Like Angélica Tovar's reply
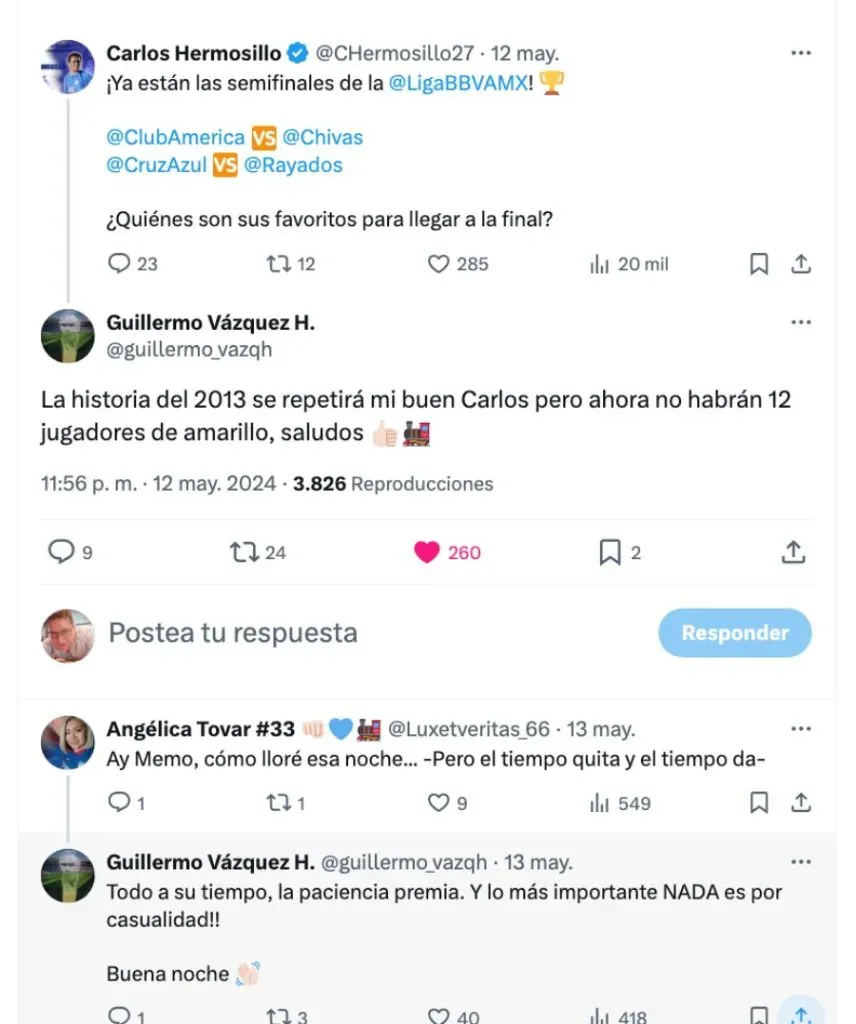The height and width of the screenshot is (1024, 856). click(438, 802)
